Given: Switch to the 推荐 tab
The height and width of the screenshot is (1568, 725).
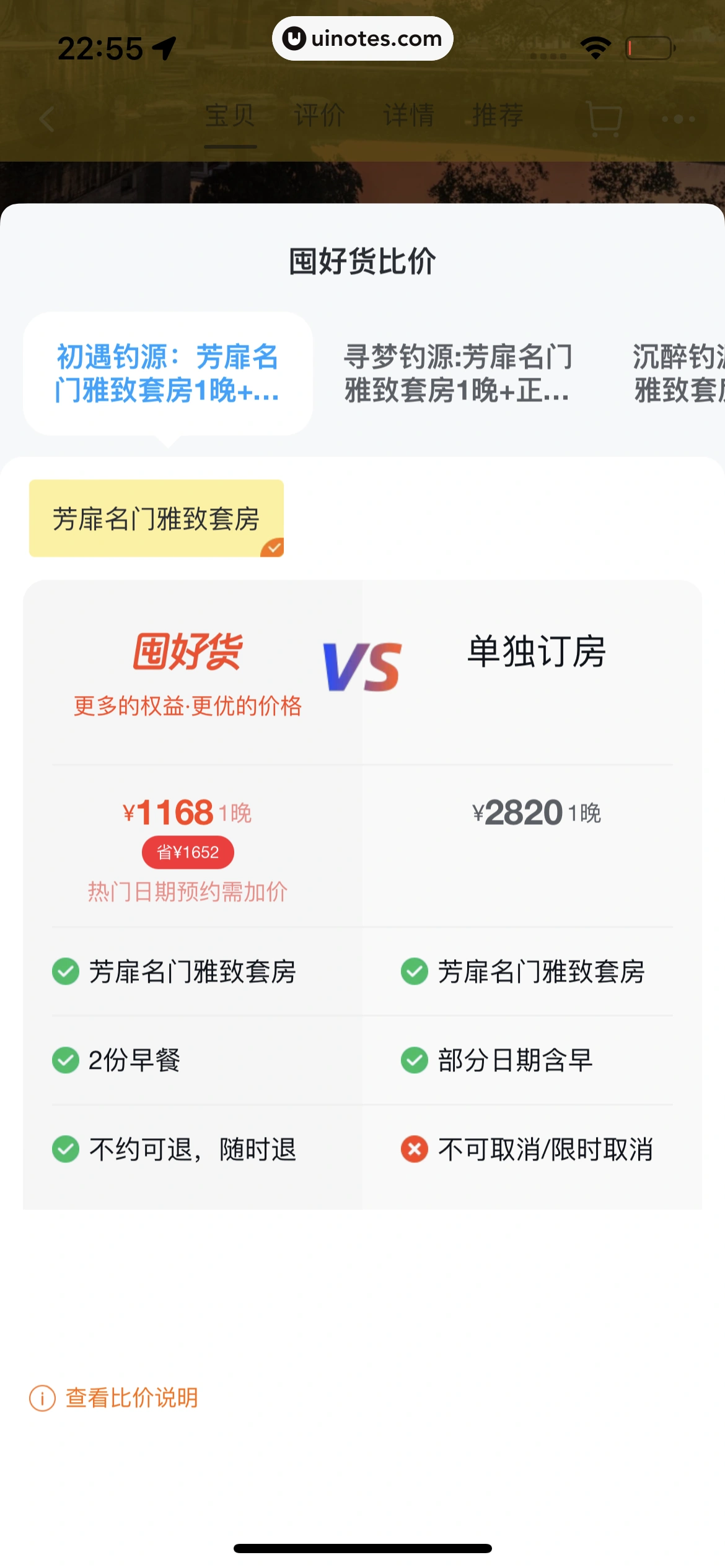Looking at the screenshot, I should 498,116.
